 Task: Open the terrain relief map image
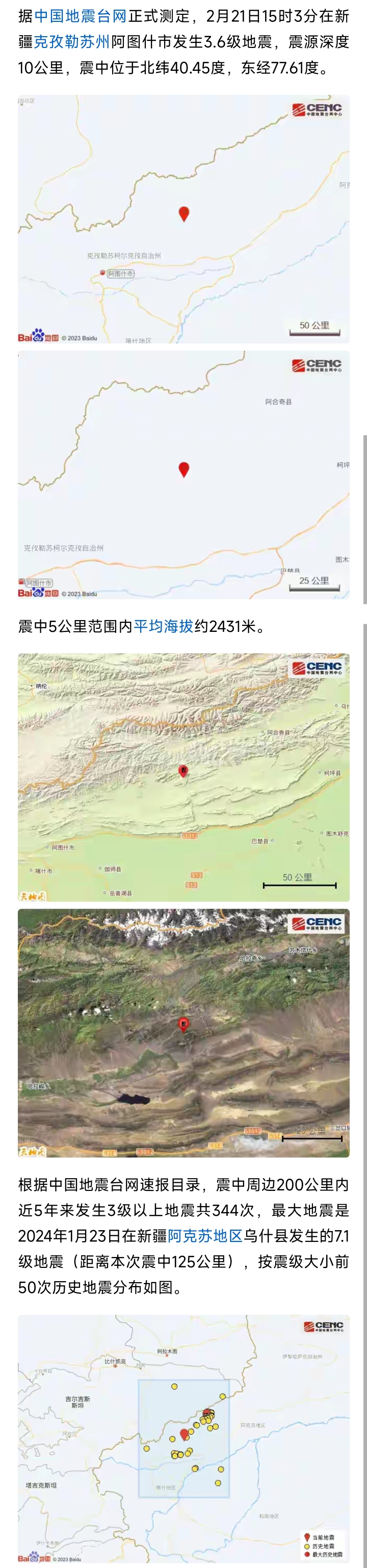(x=183, y=777)
